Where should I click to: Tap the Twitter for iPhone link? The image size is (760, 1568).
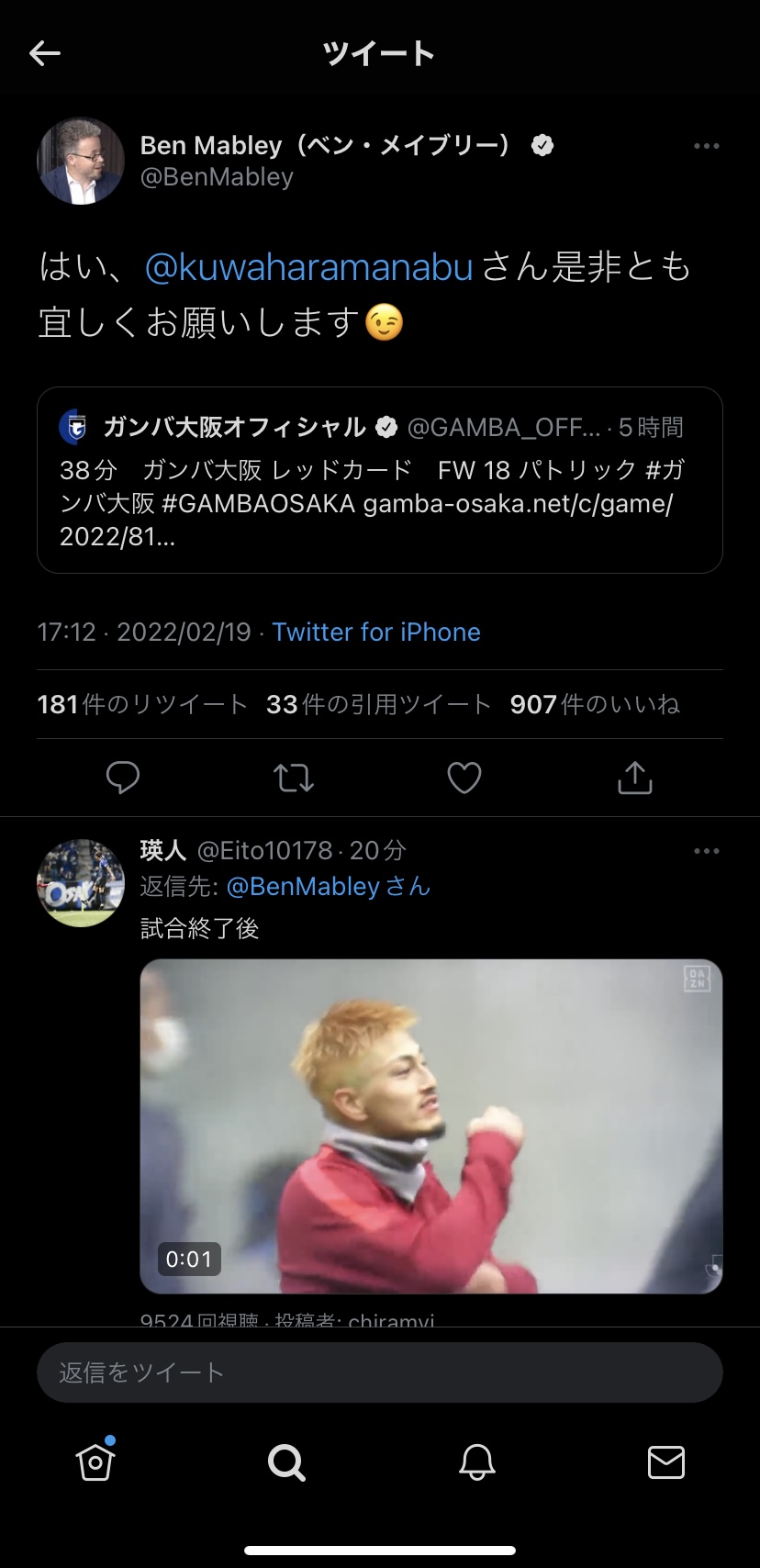point(375,632)
